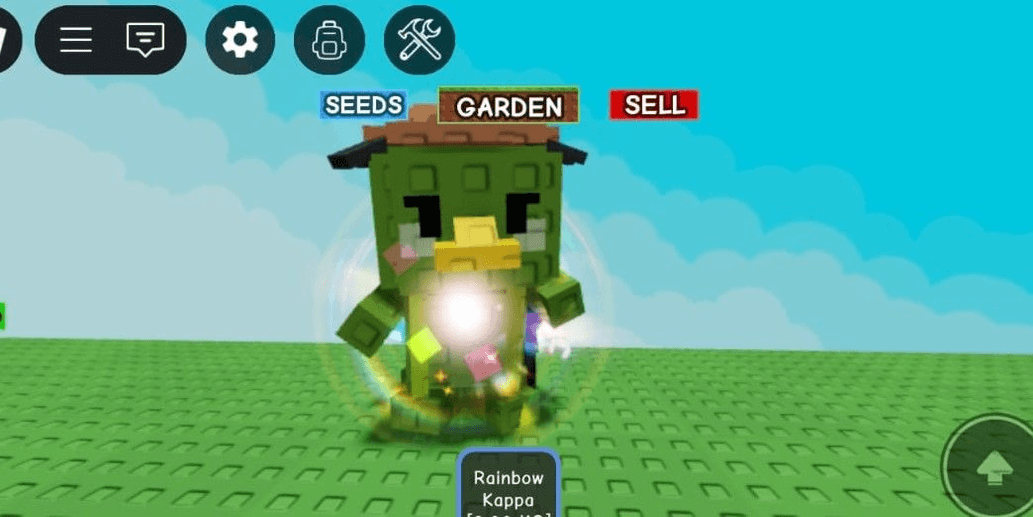Go to GARDEN

[x=509, y=107]
